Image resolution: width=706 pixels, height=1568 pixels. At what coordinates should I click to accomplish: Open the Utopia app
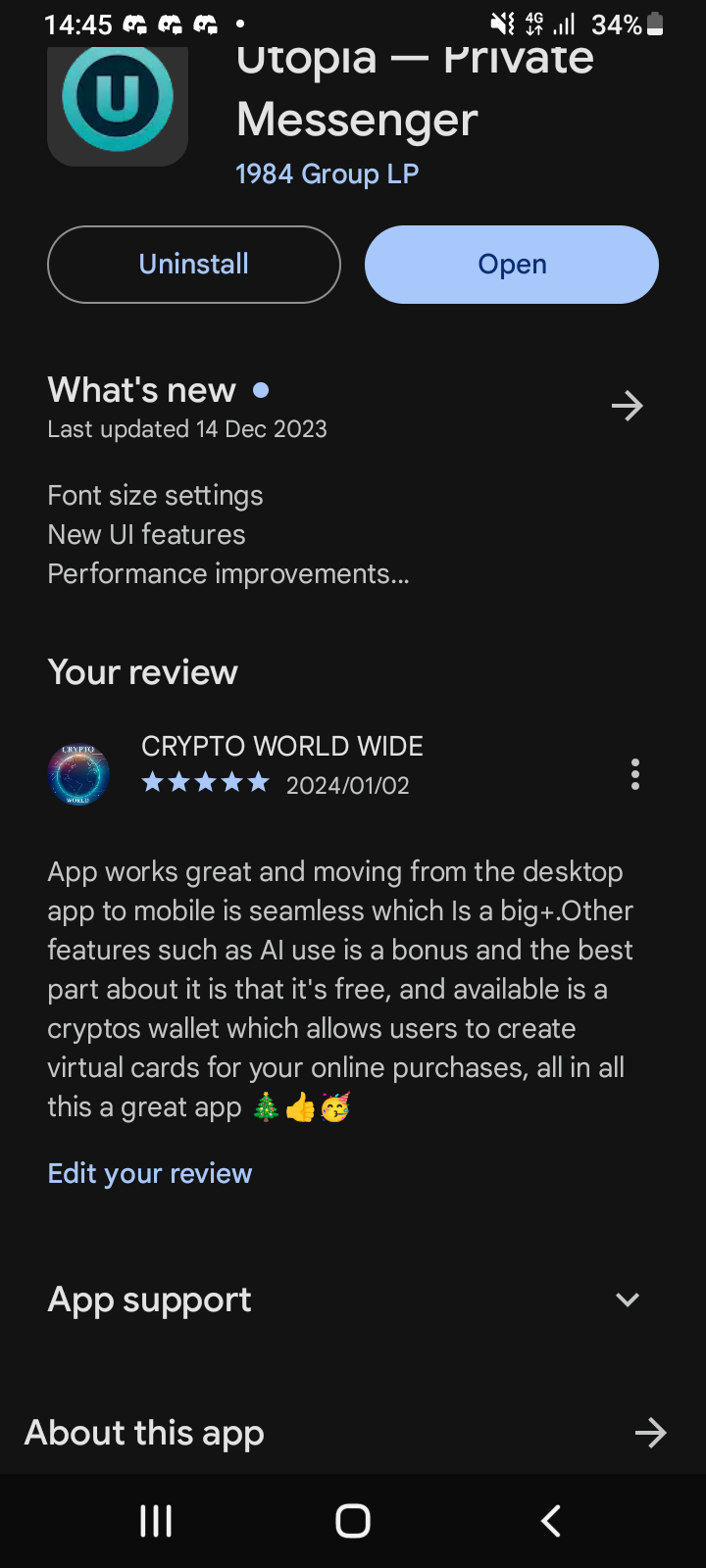coord(511,265)
